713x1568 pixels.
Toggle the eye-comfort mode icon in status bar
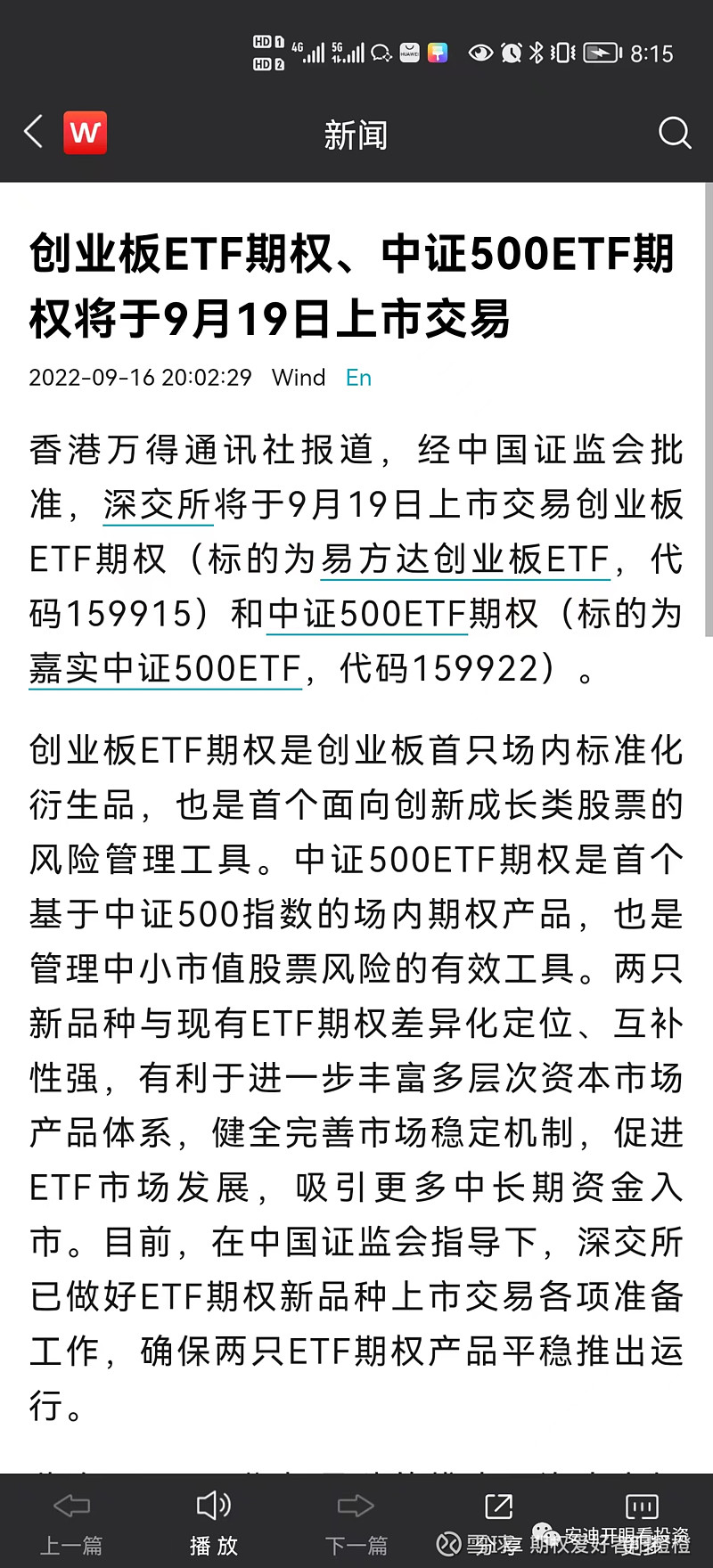pyautogui.click(x=480, y=53)
